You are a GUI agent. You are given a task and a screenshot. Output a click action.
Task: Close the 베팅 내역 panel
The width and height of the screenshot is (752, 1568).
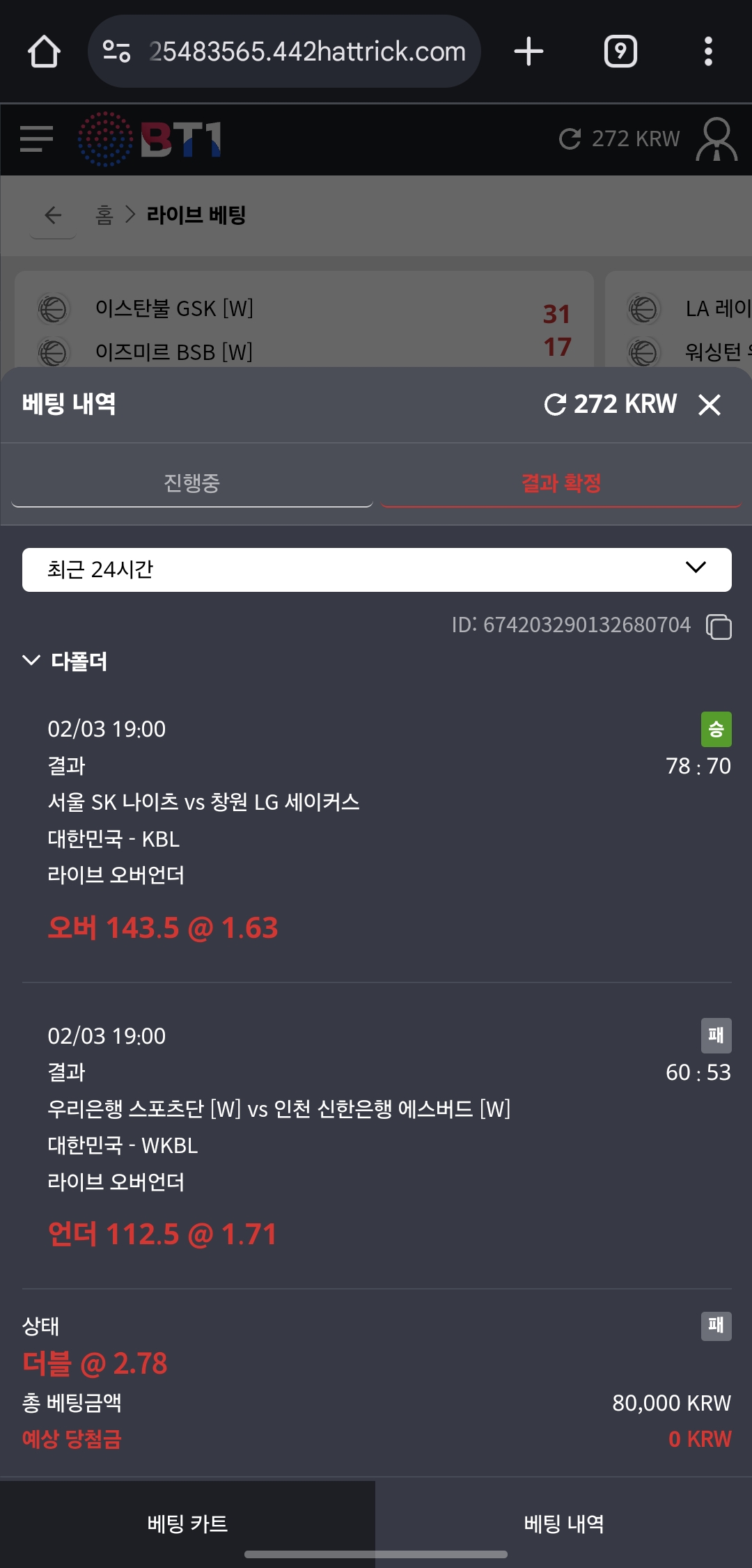[709, 405]
